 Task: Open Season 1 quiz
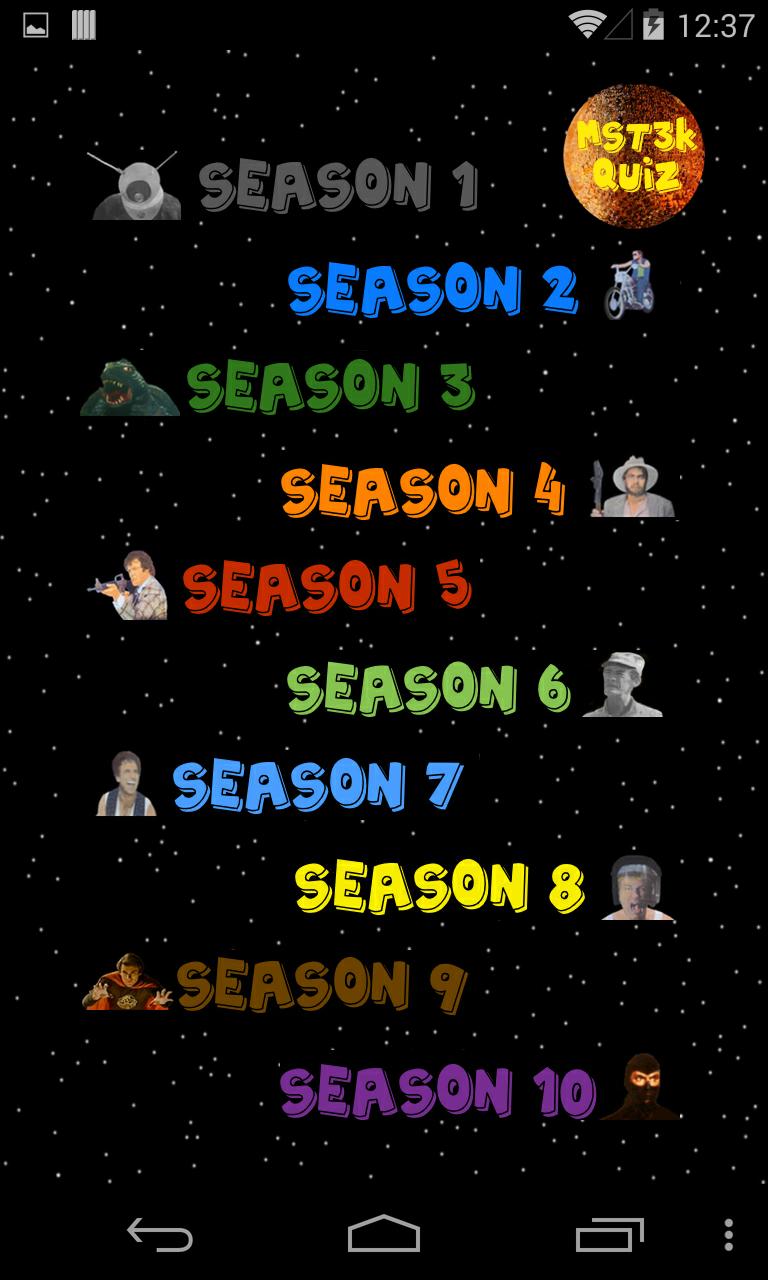(x=340, y=185)
